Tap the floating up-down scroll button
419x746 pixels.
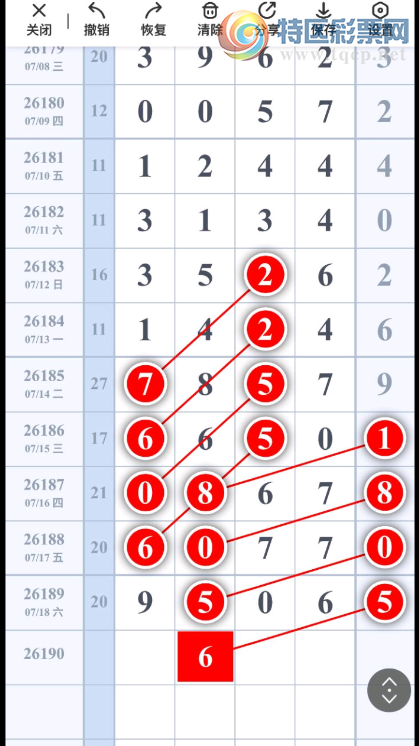coord(389,690)
